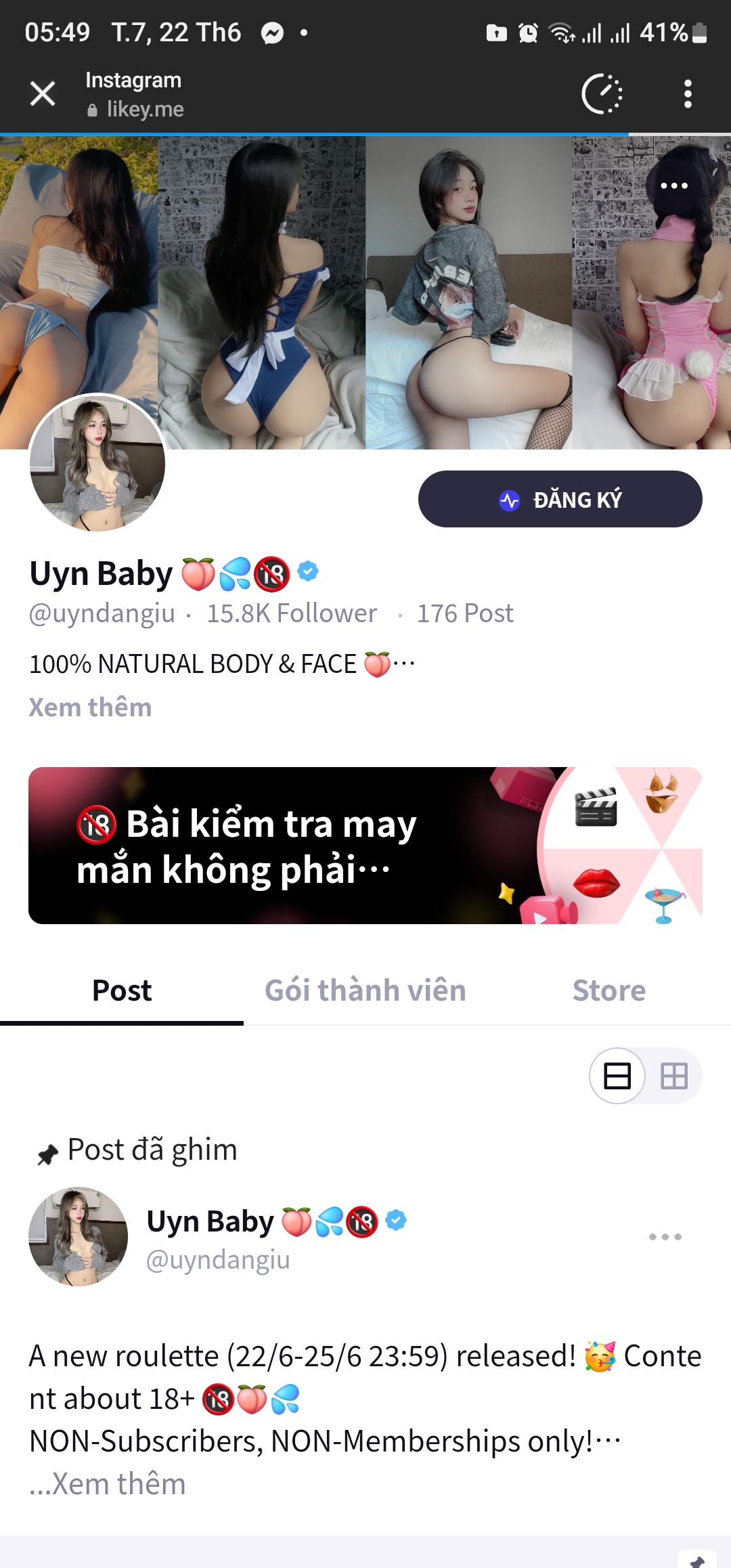The width and height of the screenshot is (731, 1568).
Task: Switch to the Store tab
Action: point(609,990)
